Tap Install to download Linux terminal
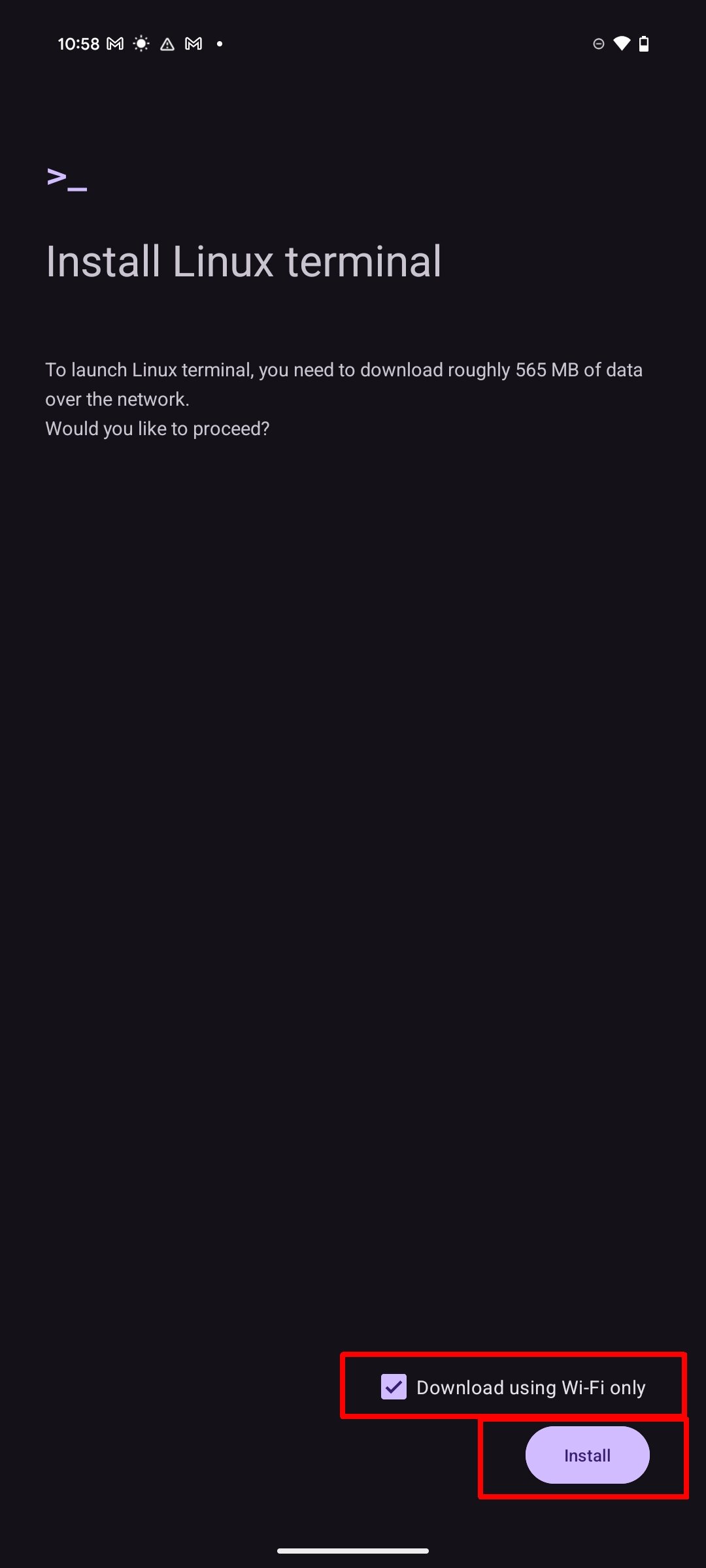This screenshot has width=706, height=1568. (x=586, y=1455)
